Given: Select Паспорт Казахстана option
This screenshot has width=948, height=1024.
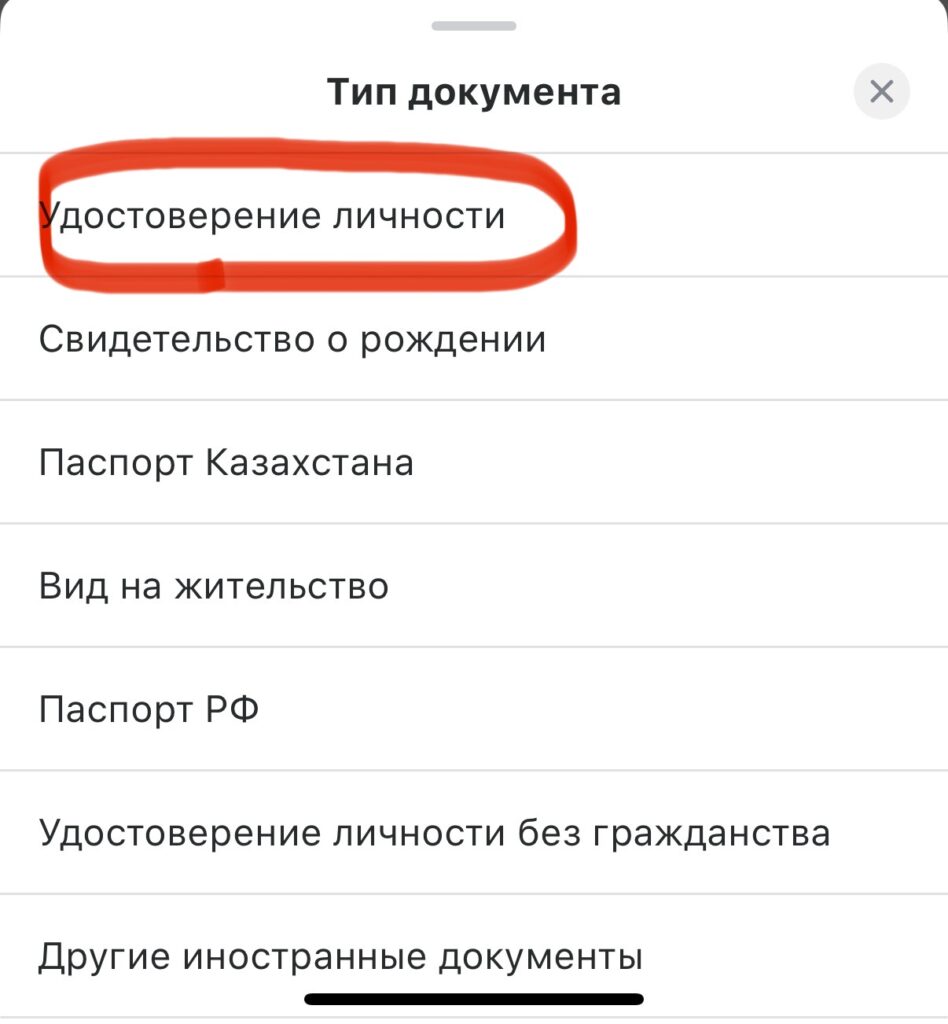Looking at the screenshot, I should click(x=226, y=463).
